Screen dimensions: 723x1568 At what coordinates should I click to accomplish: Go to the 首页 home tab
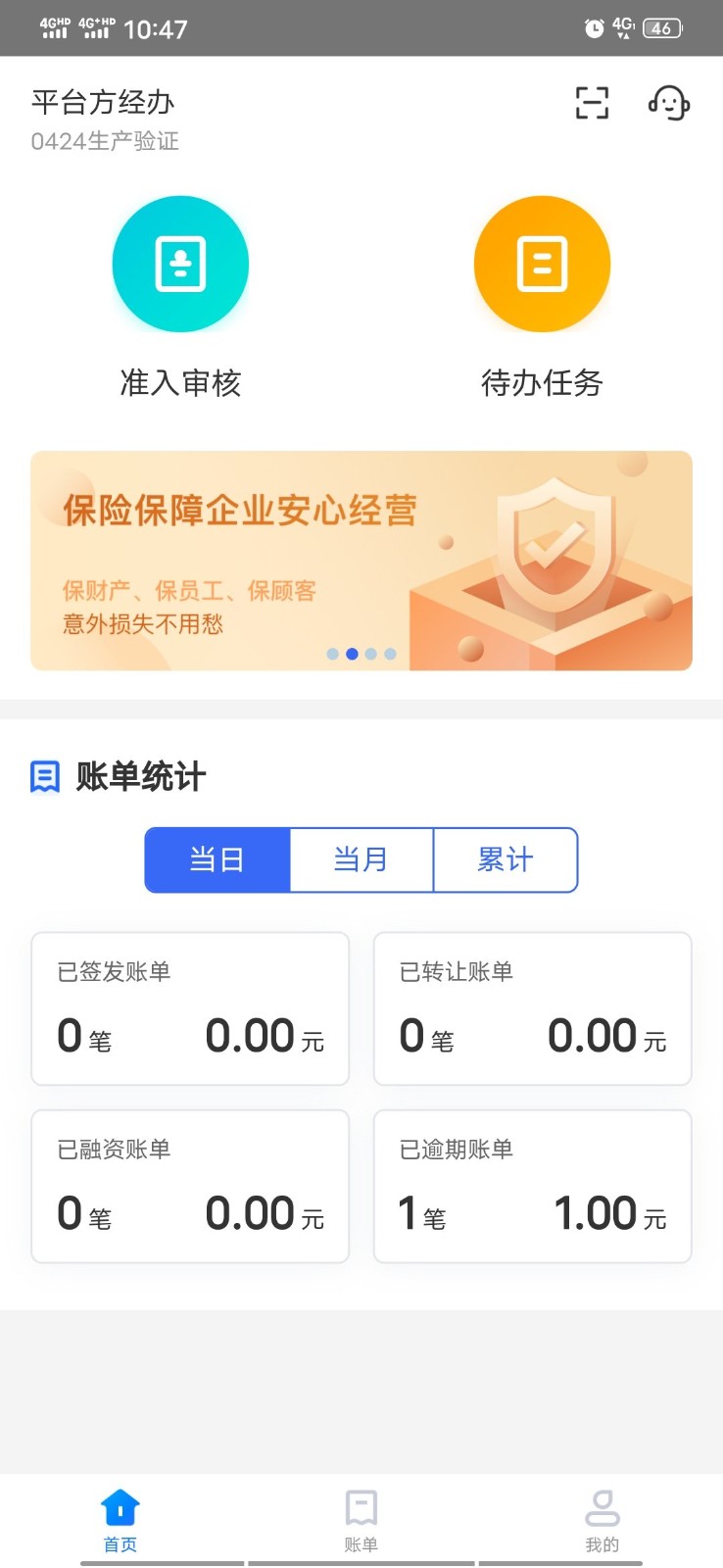click(120, 1520)
